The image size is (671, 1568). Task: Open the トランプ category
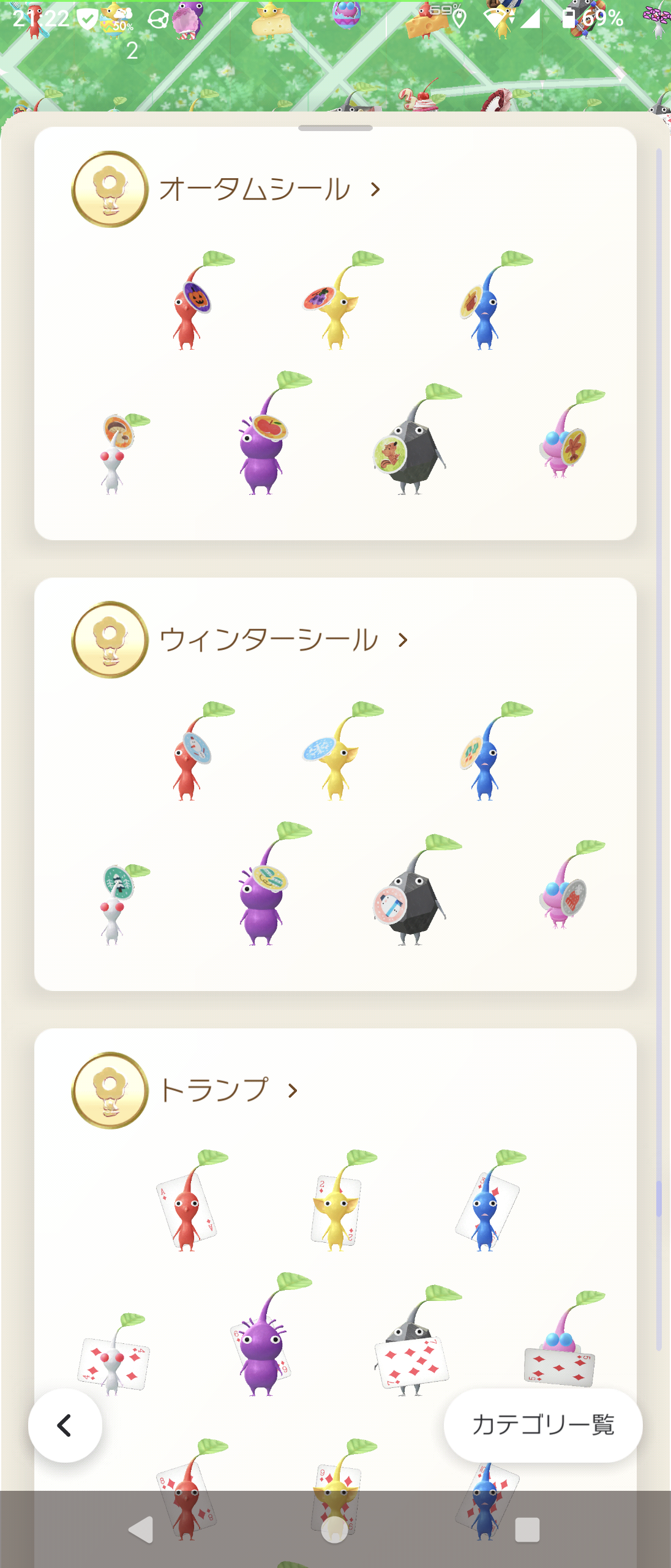228,1090
